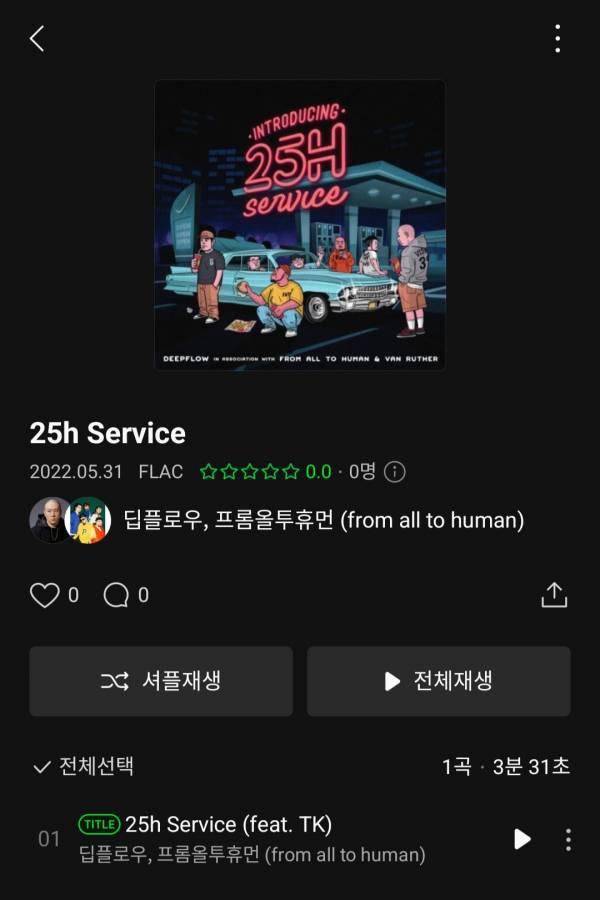Screen dimensions: 600x900
Task: Share this album
Action: (554, 594)
